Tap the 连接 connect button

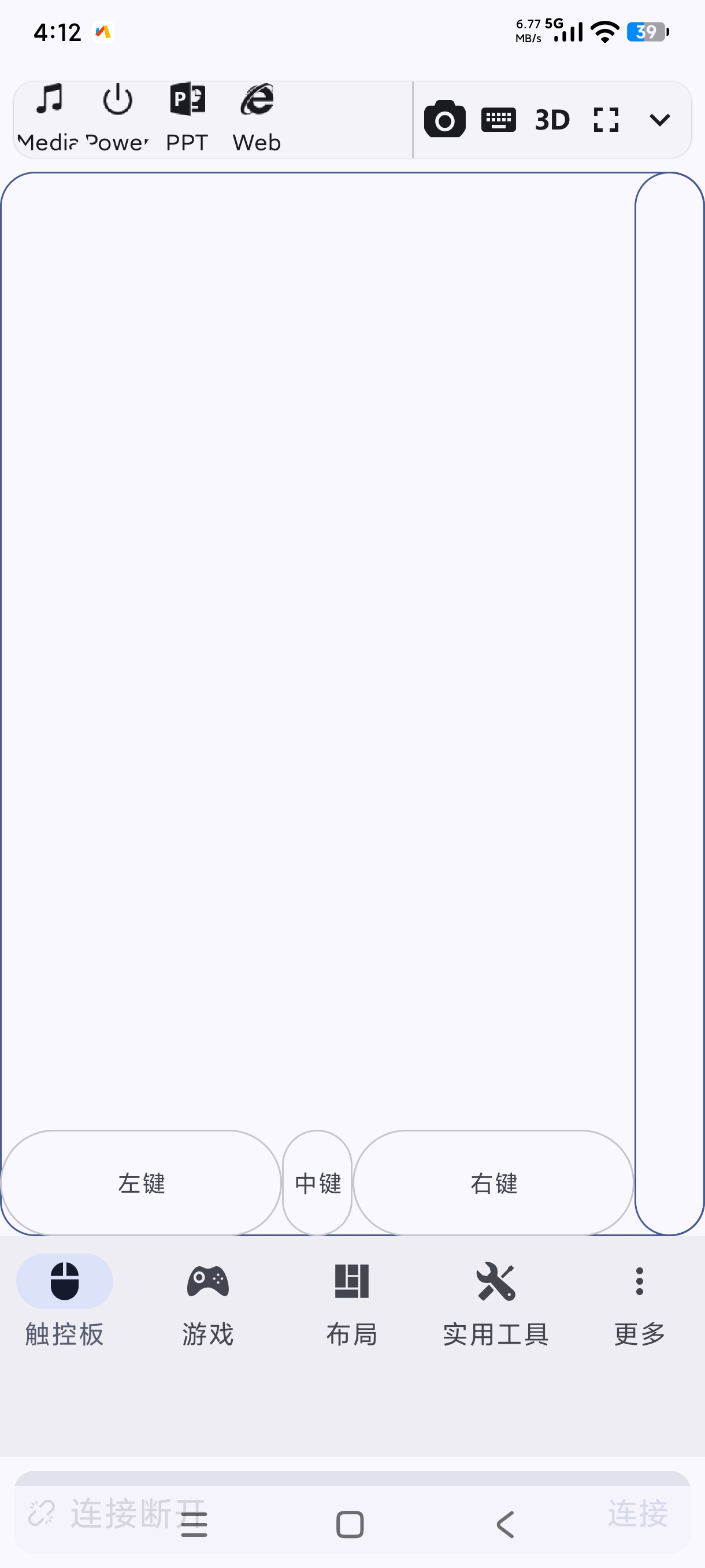[x=637, y=1512]
